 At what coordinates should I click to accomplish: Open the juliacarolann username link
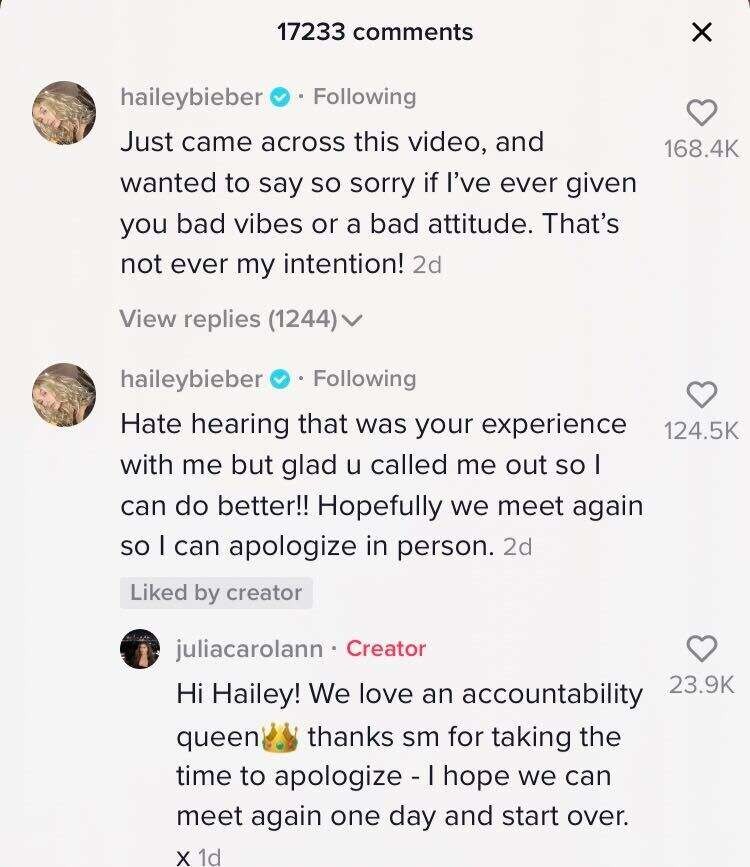click(249, 649)
